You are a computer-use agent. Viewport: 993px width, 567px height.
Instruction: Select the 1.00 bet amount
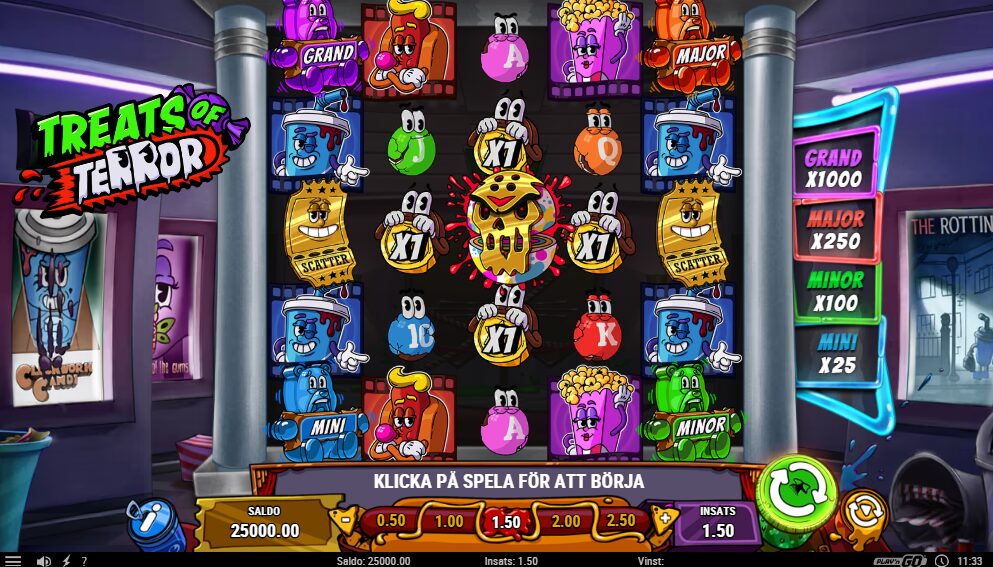point(448,521)
